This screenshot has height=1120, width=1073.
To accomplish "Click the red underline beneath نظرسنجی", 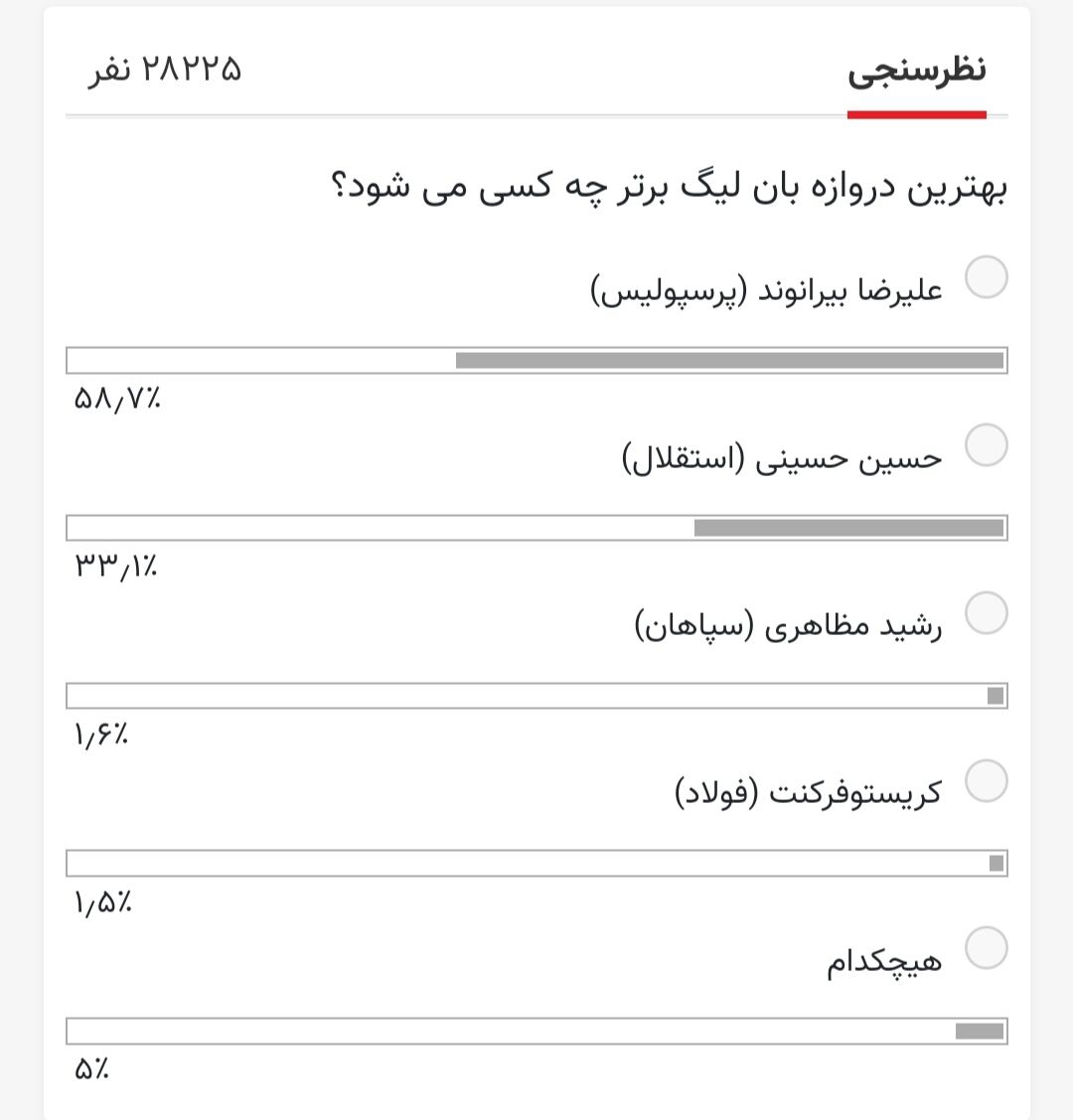I will (x=916, y=114).
